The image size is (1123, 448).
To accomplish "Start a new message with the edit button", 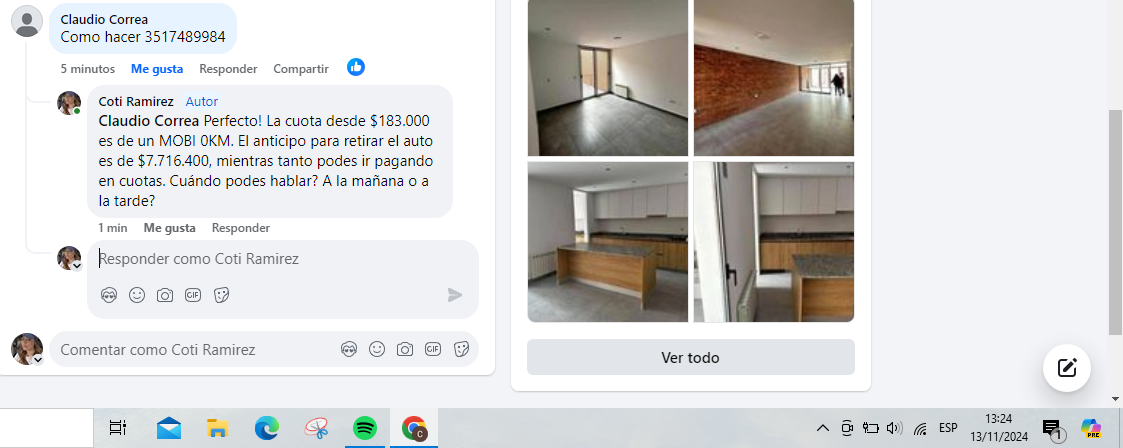I will pyautogui.click(x=1066, y=367).
